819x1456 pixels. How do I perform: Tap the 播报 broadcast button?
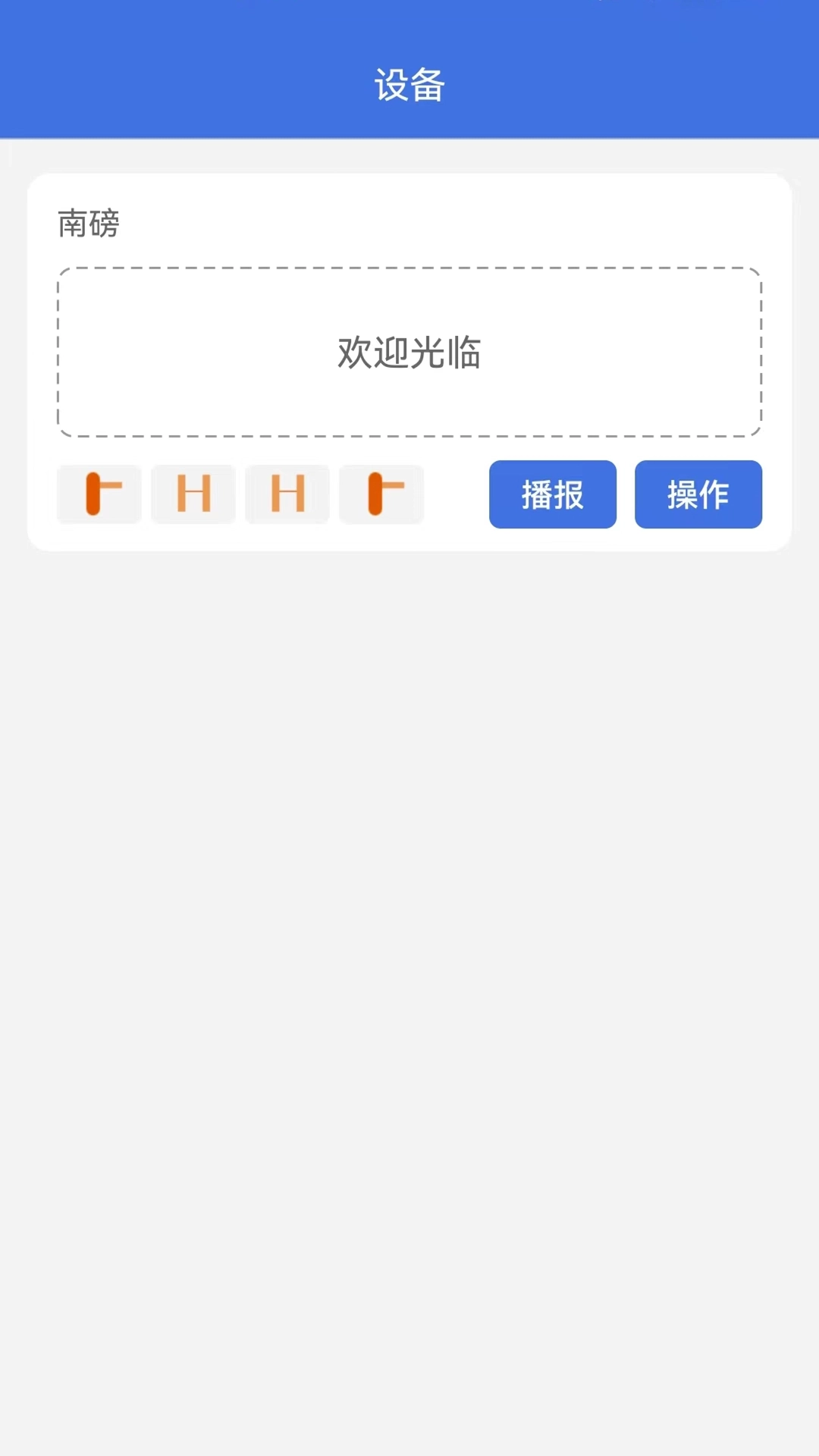[553, 494]
